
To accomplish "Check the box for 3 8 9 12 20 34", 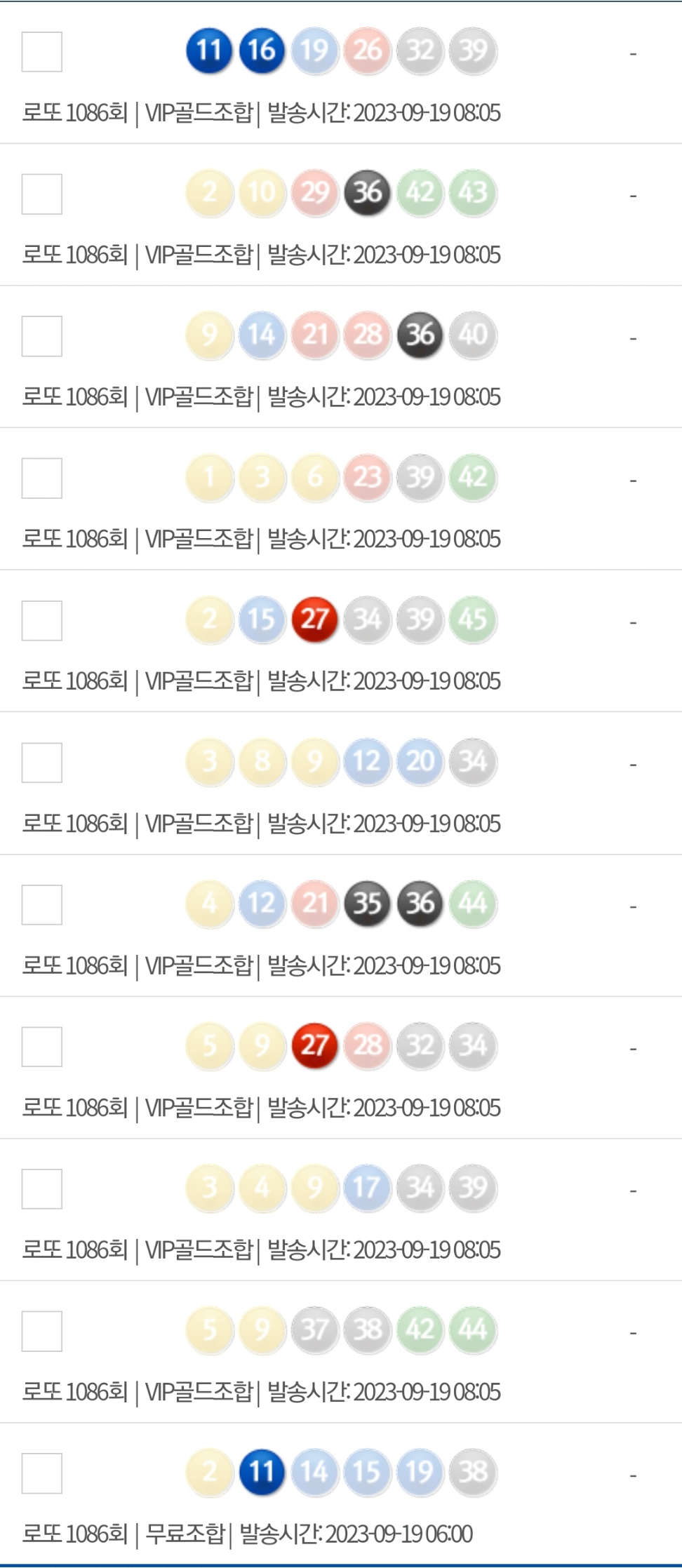I will point(42,763).
